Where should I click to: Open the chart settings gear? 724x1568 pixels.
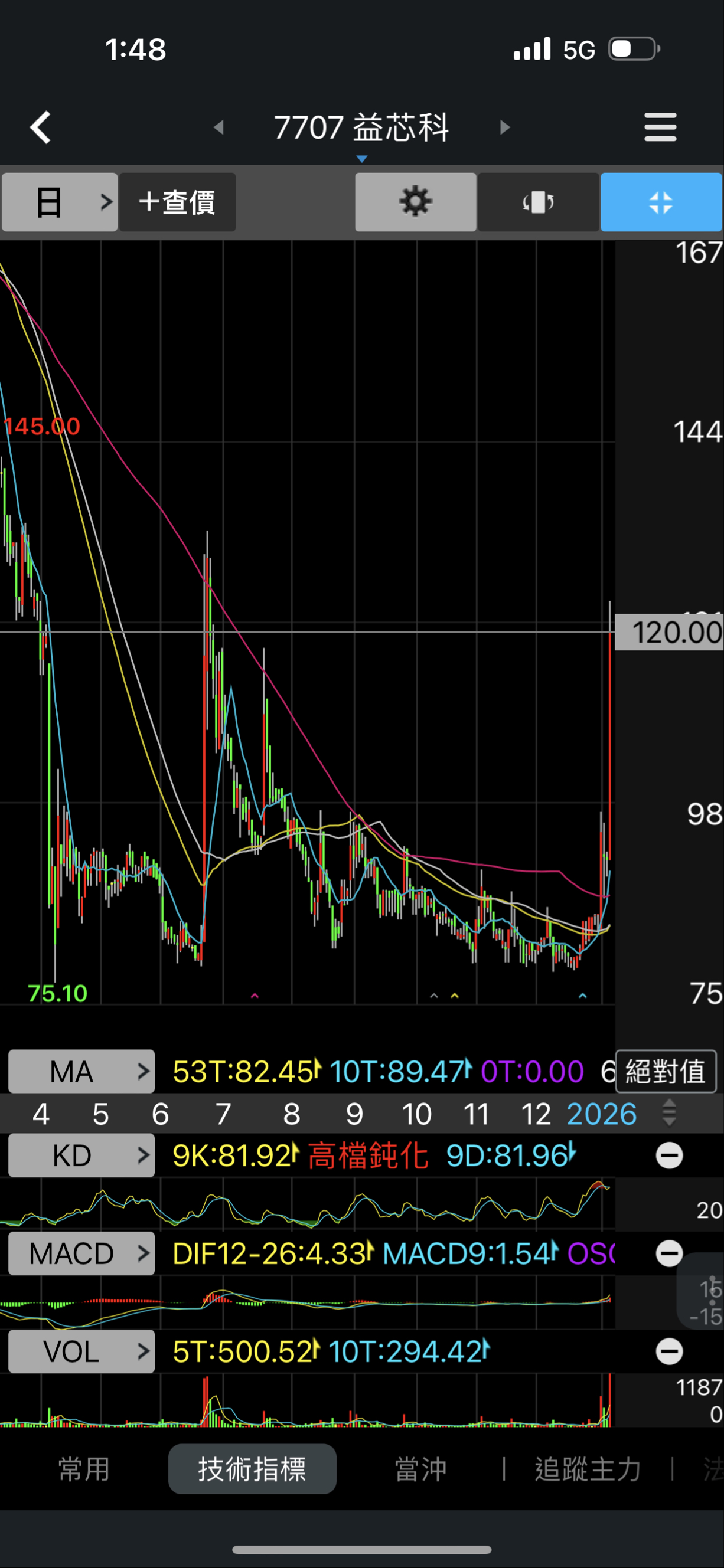[415, 202]
